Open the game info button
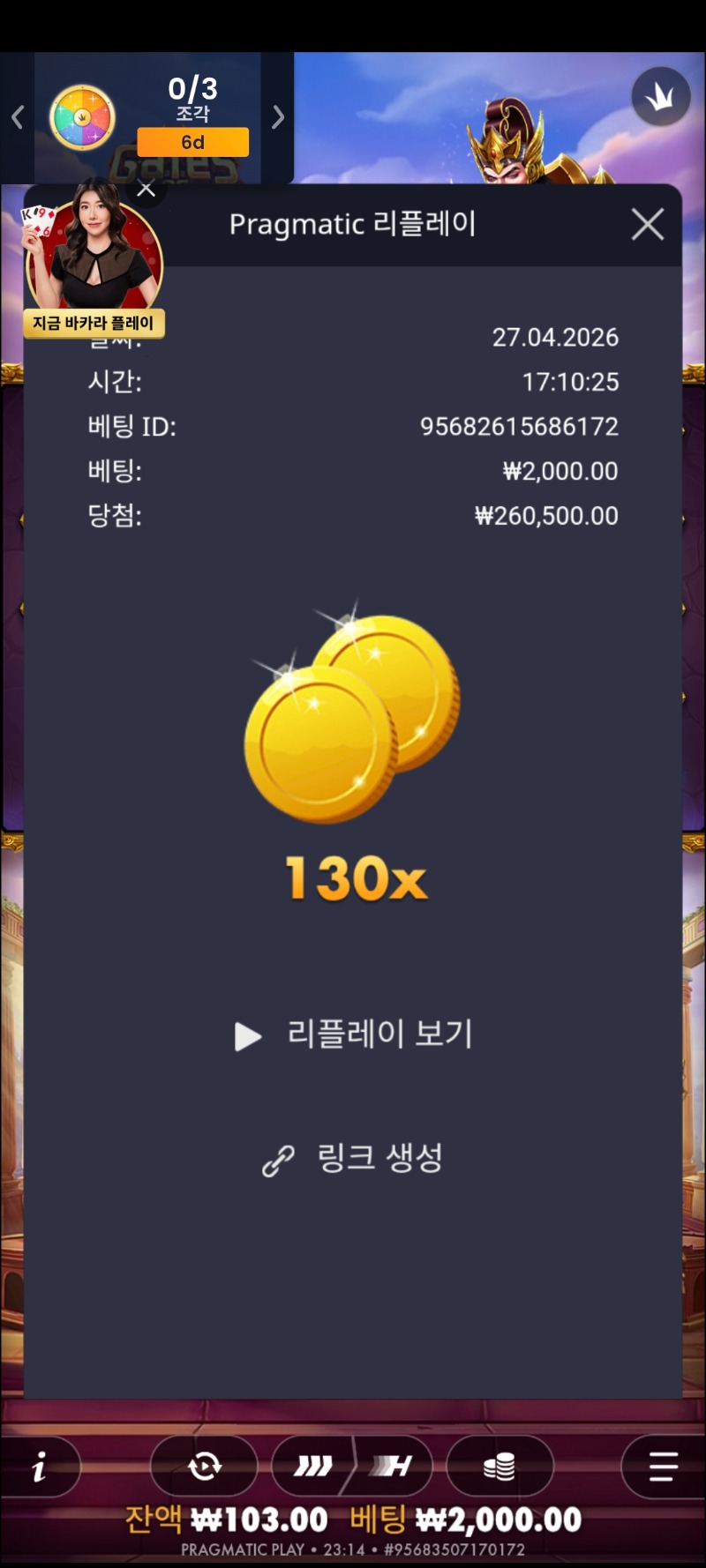 point(39,1467)
